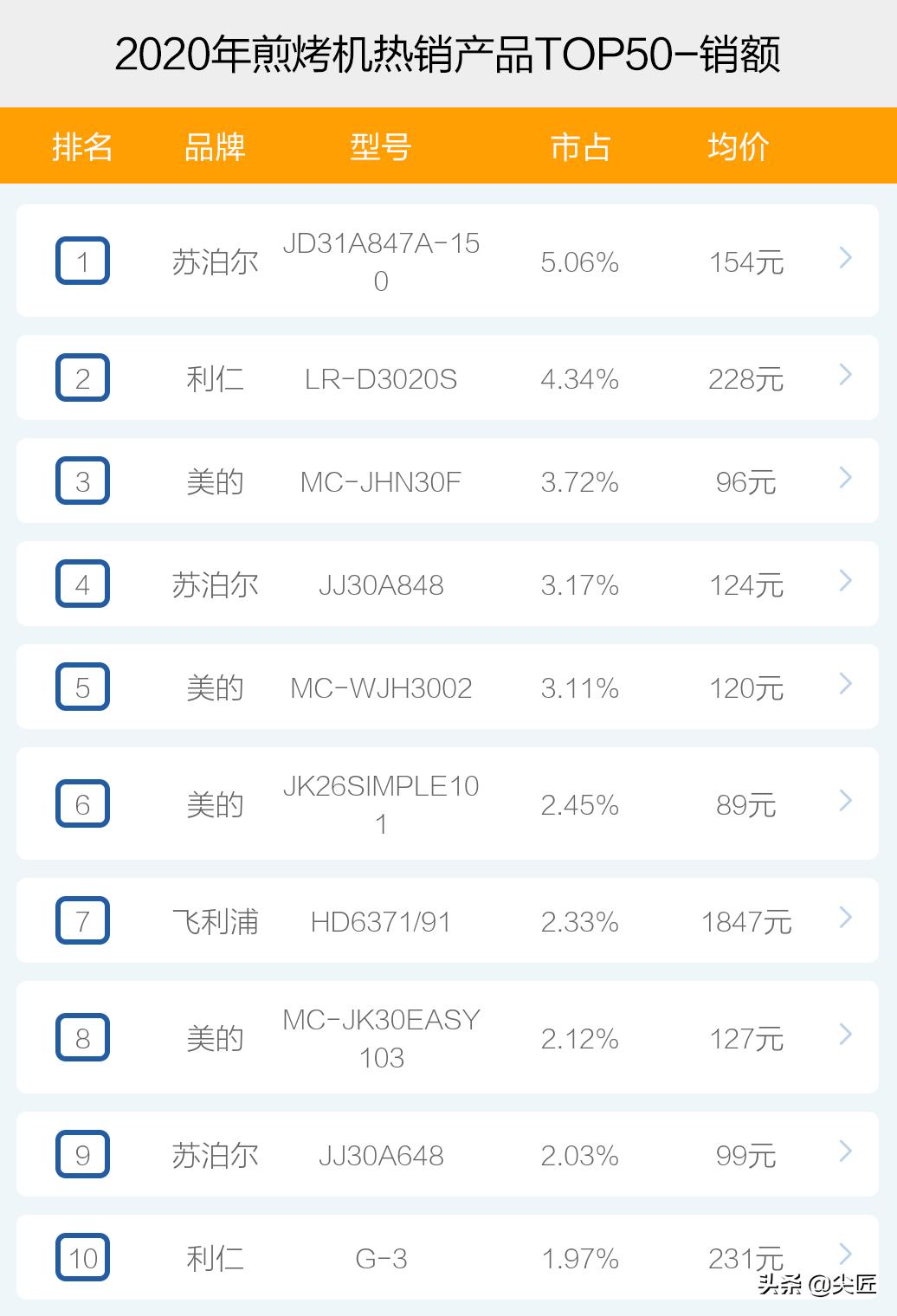View details for 美的 MC-JHN30F

point(448,481)
